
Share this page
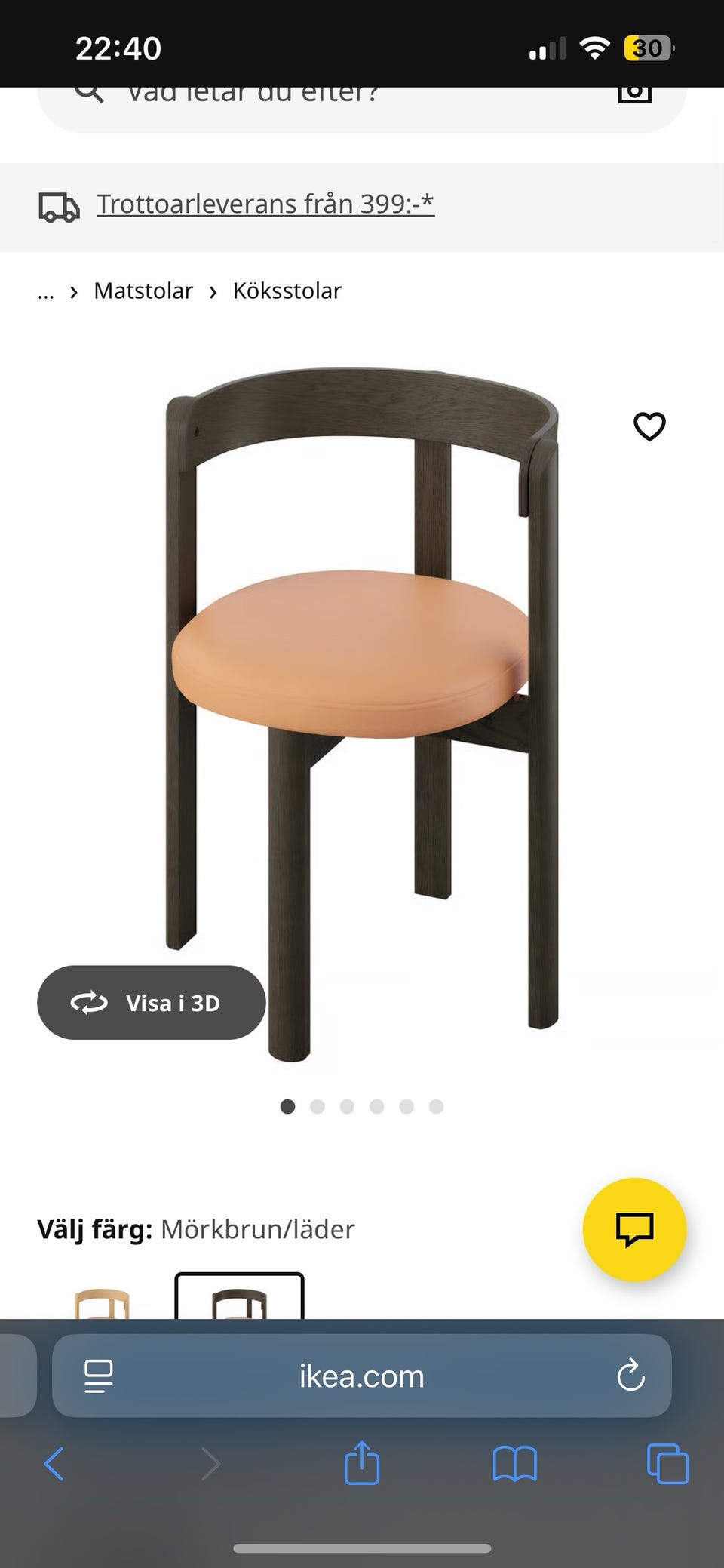(361, 1464)
